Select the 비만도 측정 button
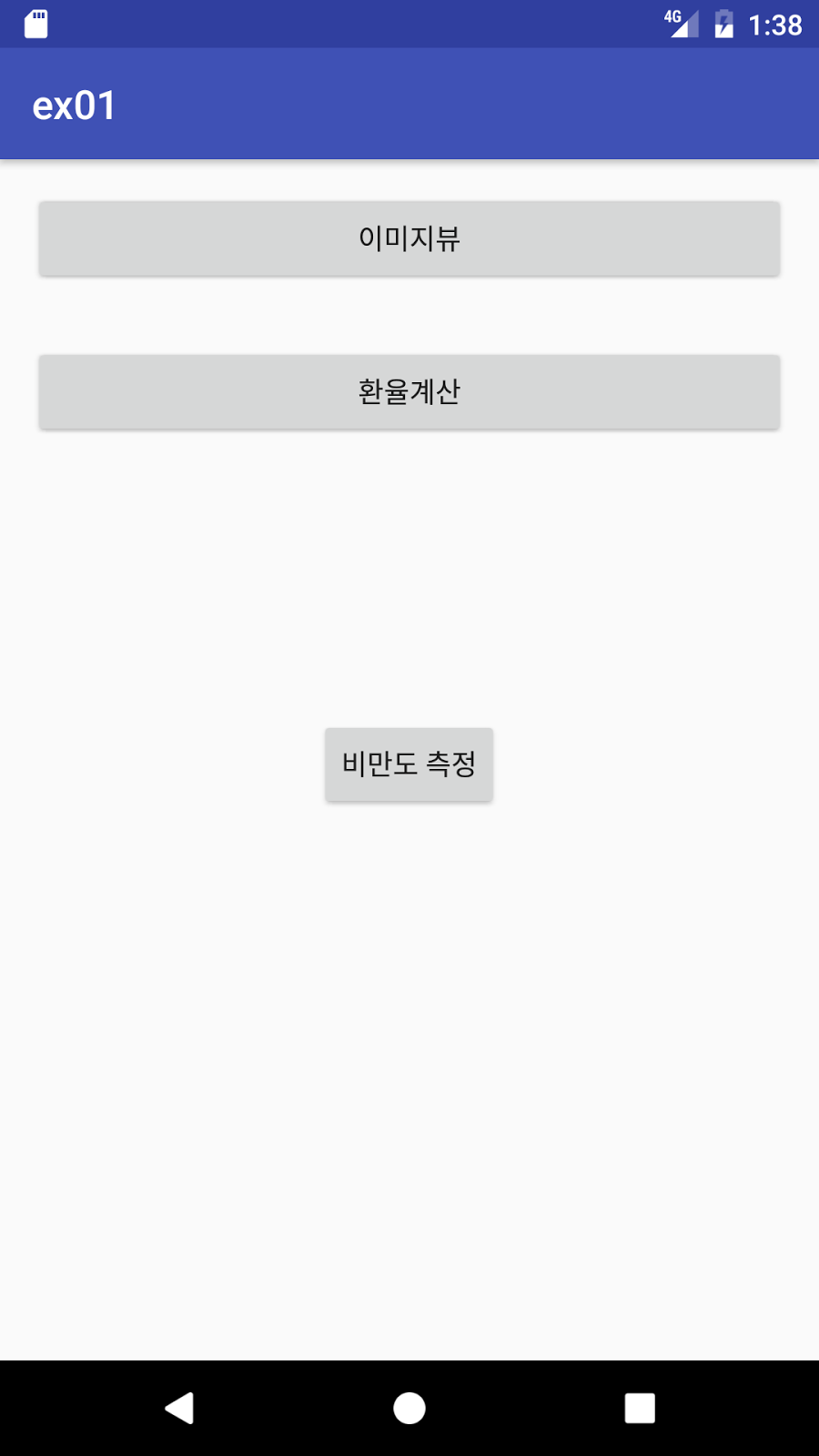The image size is (819, 1456). click(x=409, y=764)
